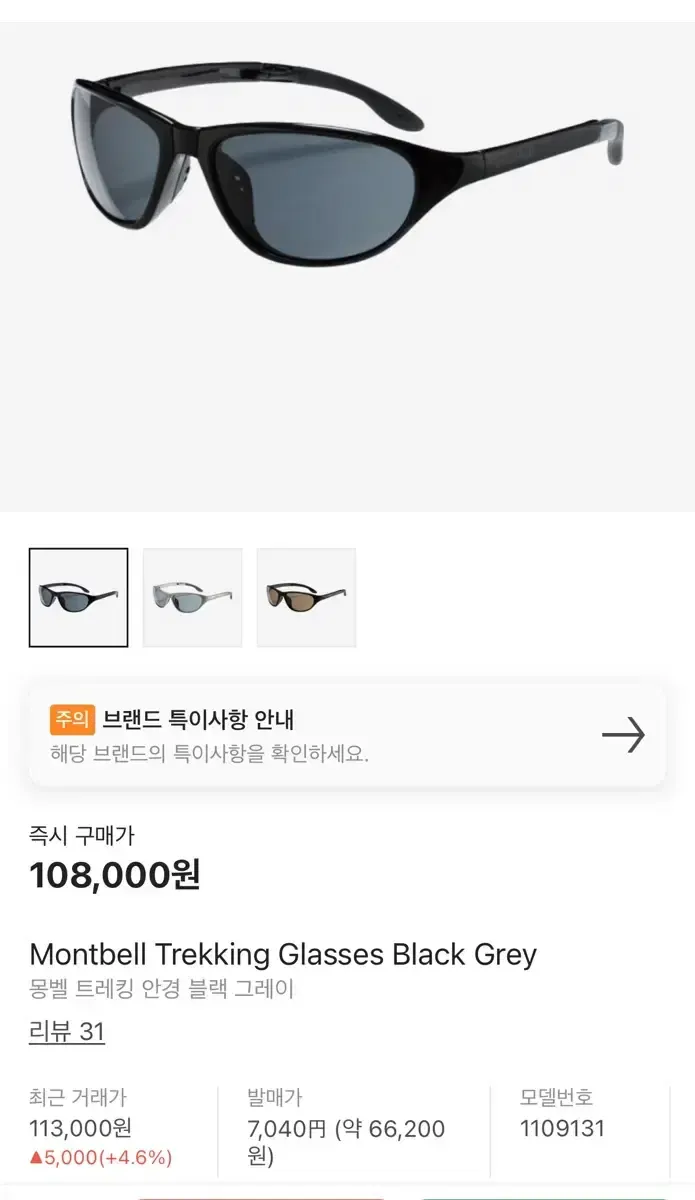
Task: Open the large Montbell sunglasses product image
Action: tap(347, 267)
